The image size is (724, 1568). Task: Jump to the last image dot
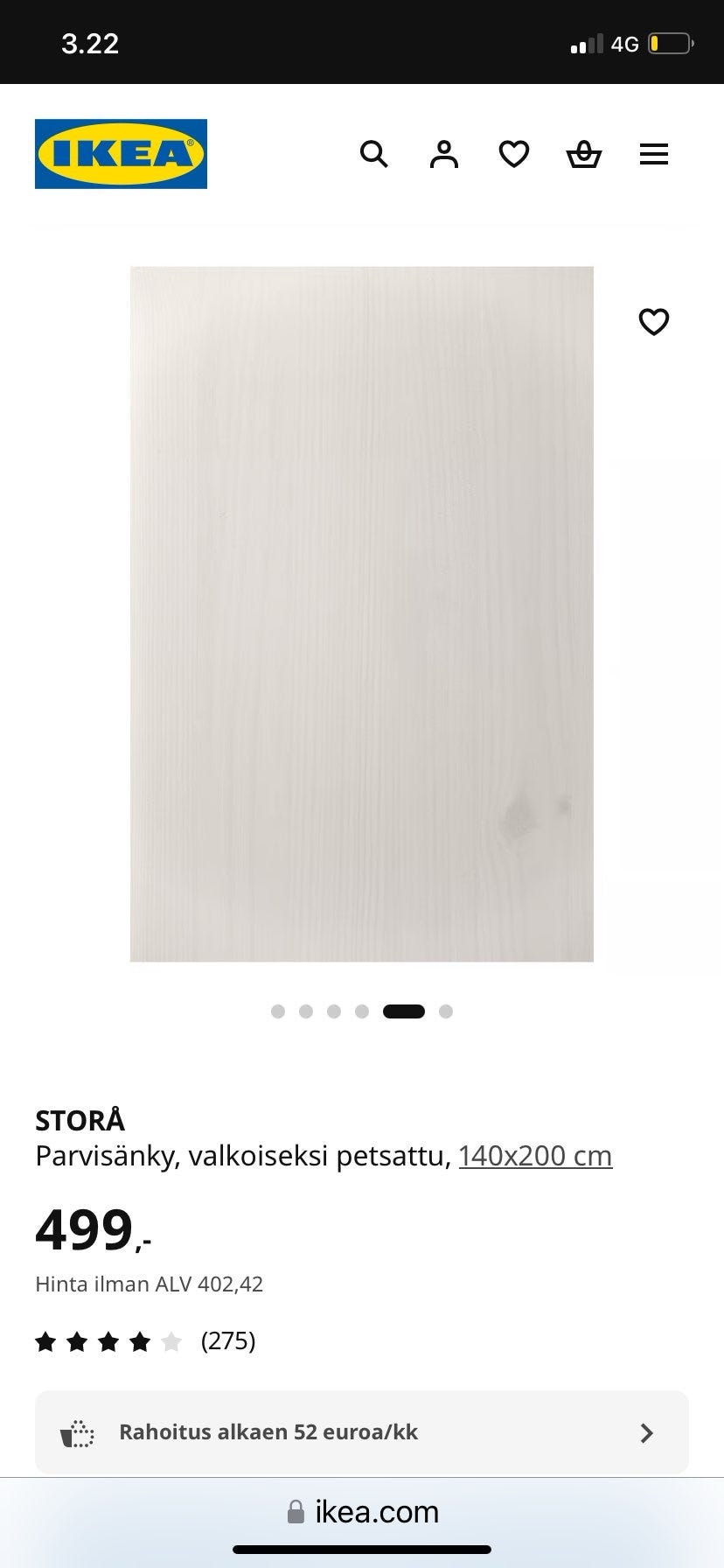coord(446,1011)
